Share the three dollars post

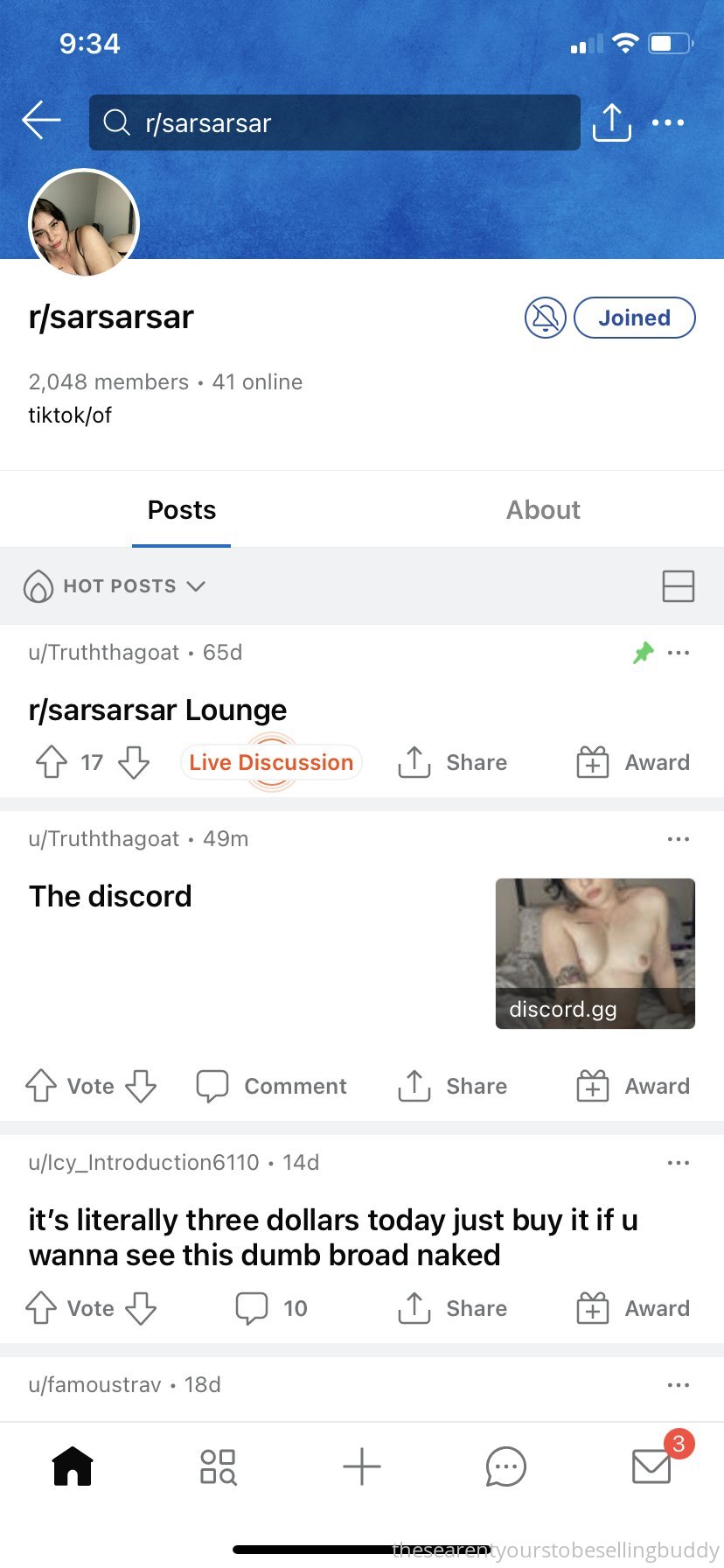tap(452, 1308)
